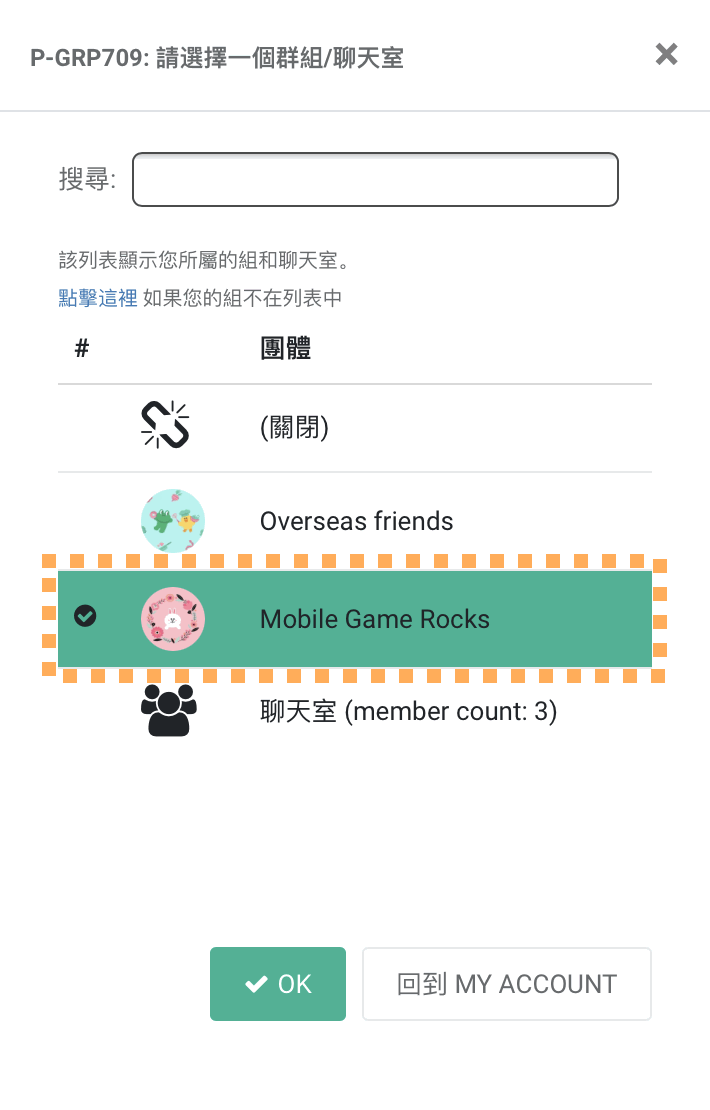Choose the Overseas friends group
Viewport: 710px width, 1110px height.
[x=356, y=521]
